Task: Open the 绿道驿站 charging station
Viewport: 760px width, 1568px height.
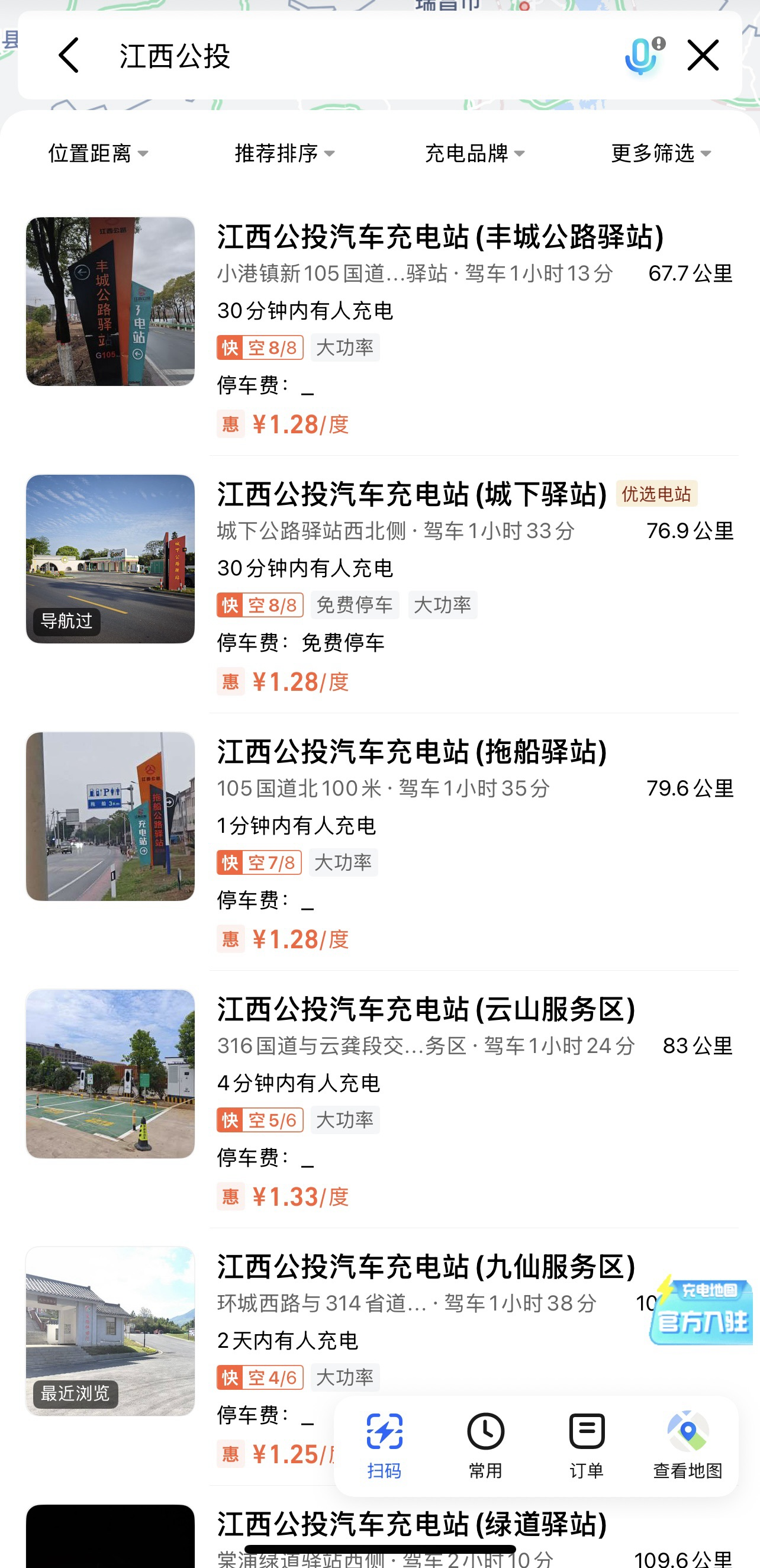Action: tap(412, 1524)
